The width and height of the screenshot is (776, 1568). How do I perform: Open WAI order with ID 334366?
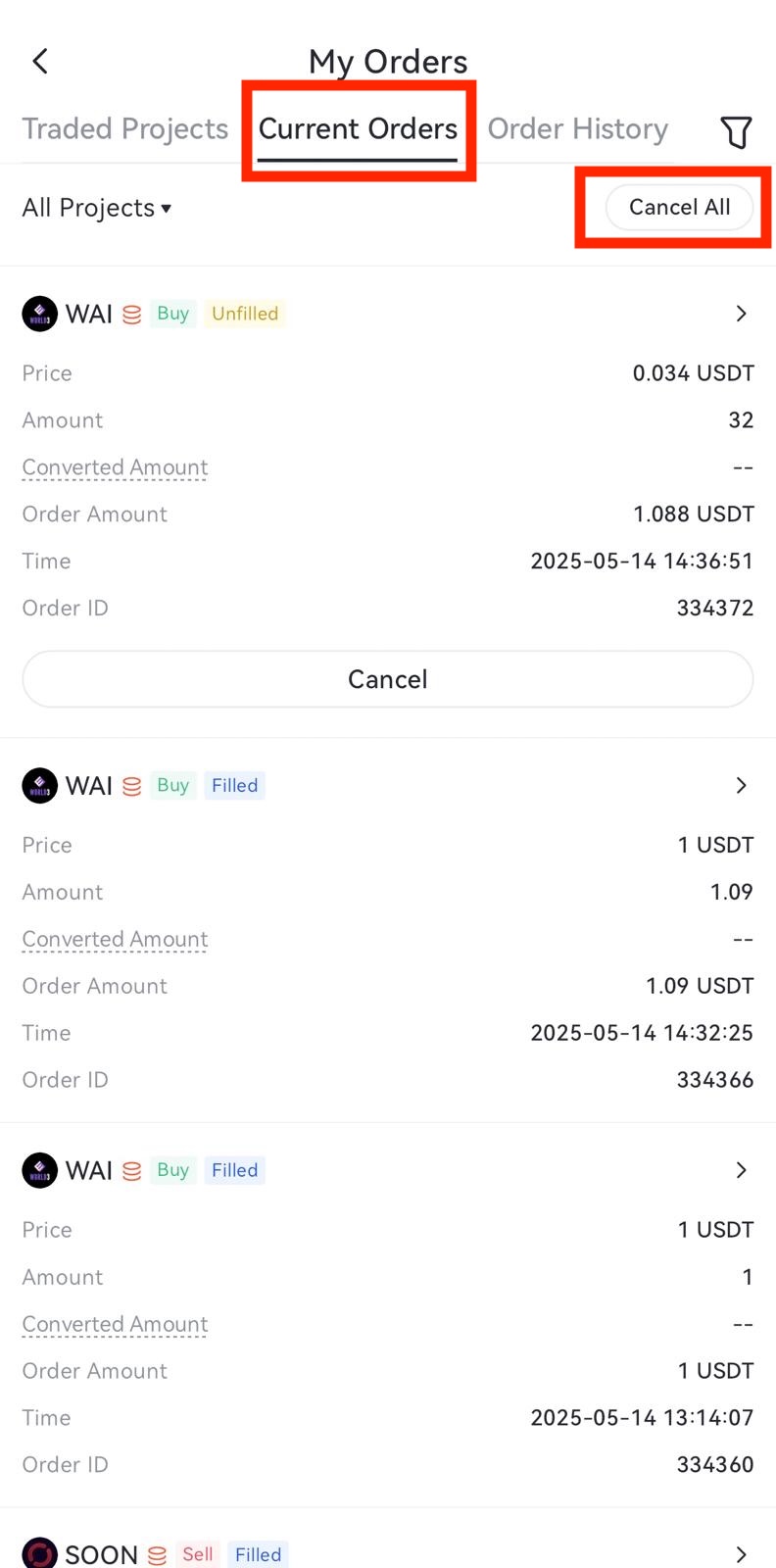(741, 785)
